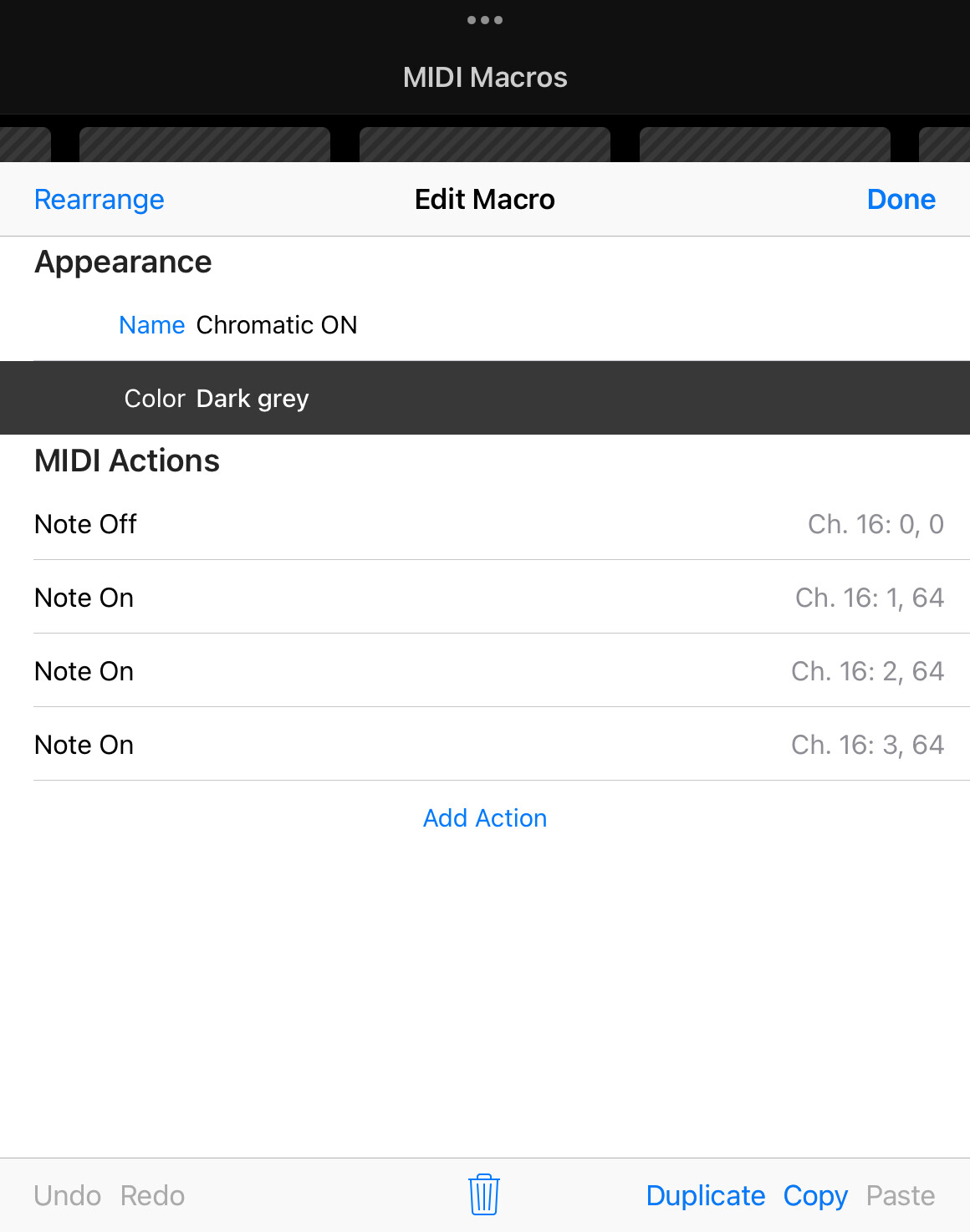
Task: Copy the macro
Action: tap(815, 1196)
